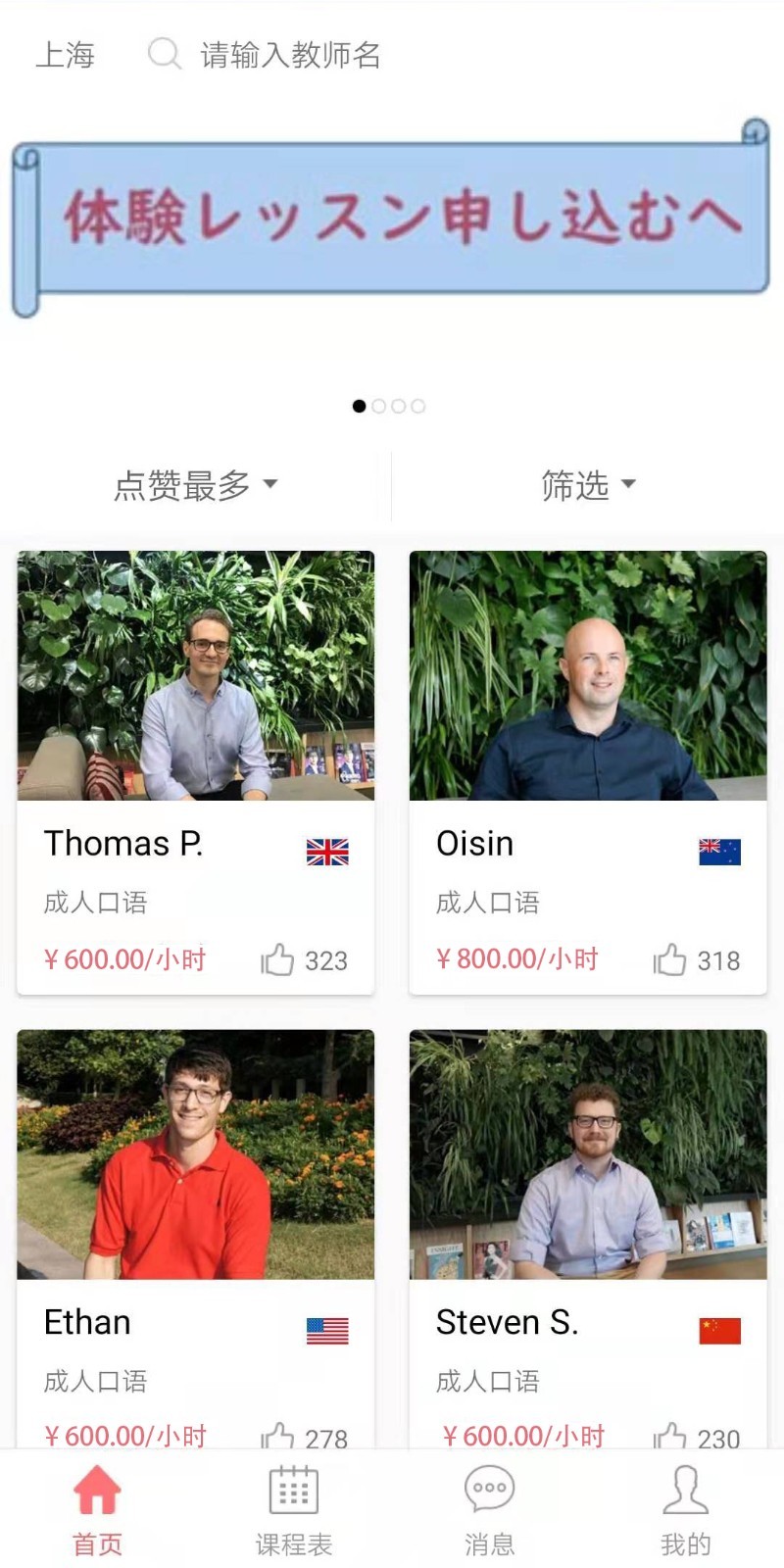Change the city from 上海
The height and width of the screenshot is (1568, 784).
pyautogui.click(x=65, y=55)
